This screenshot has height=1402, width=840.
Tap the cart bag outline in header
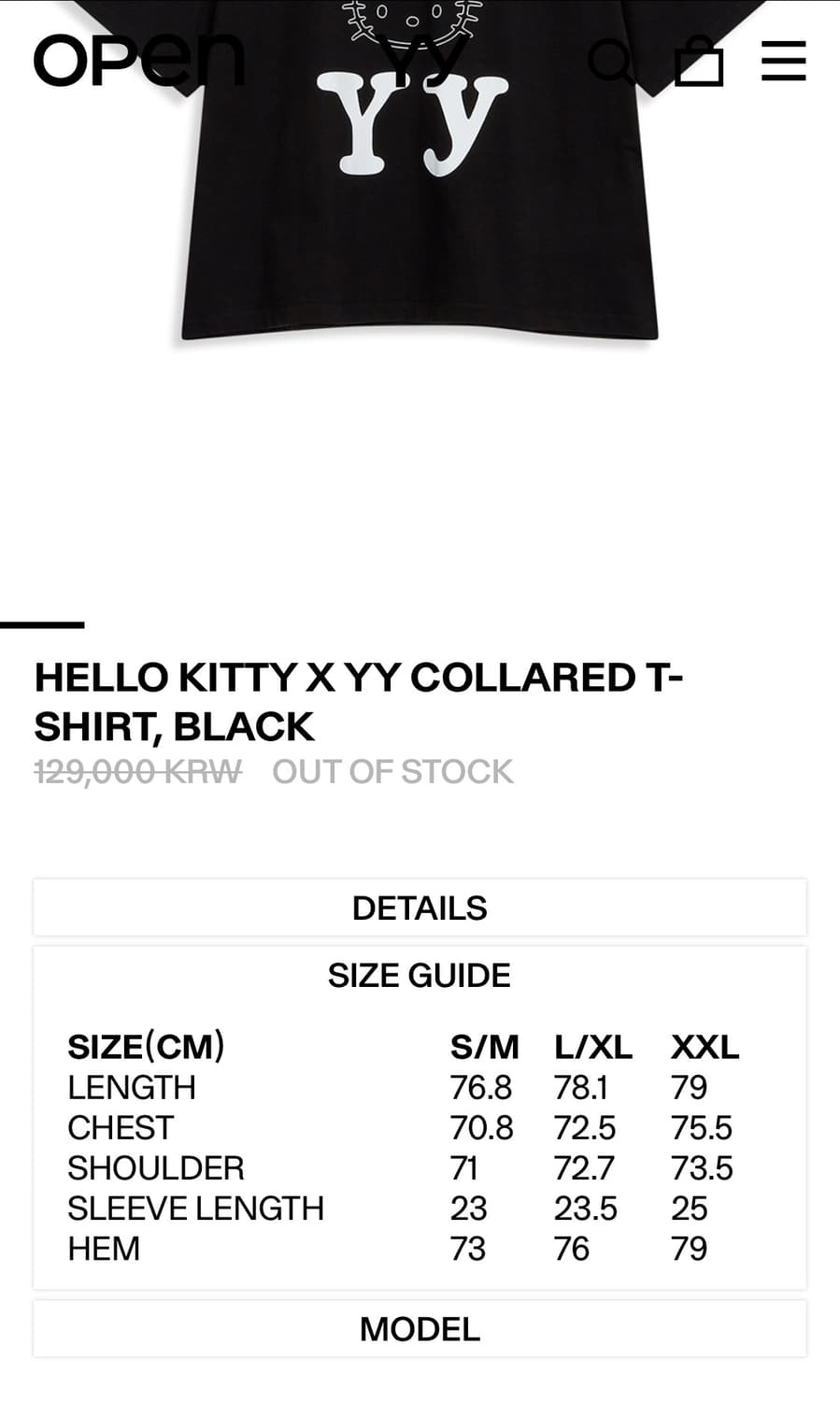click(699, 64)
